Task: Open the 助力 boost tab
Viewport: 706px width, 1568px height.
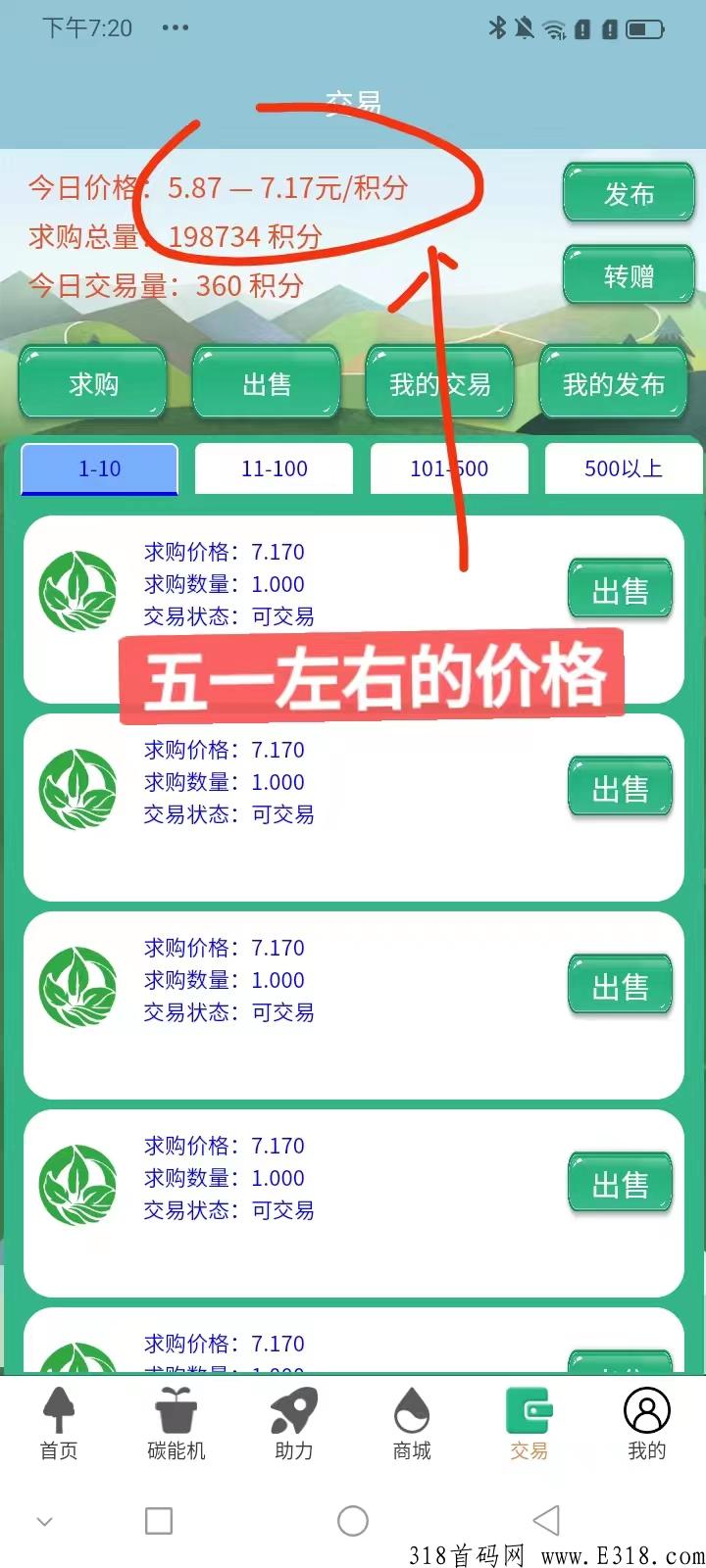Action: [294, 1424]
